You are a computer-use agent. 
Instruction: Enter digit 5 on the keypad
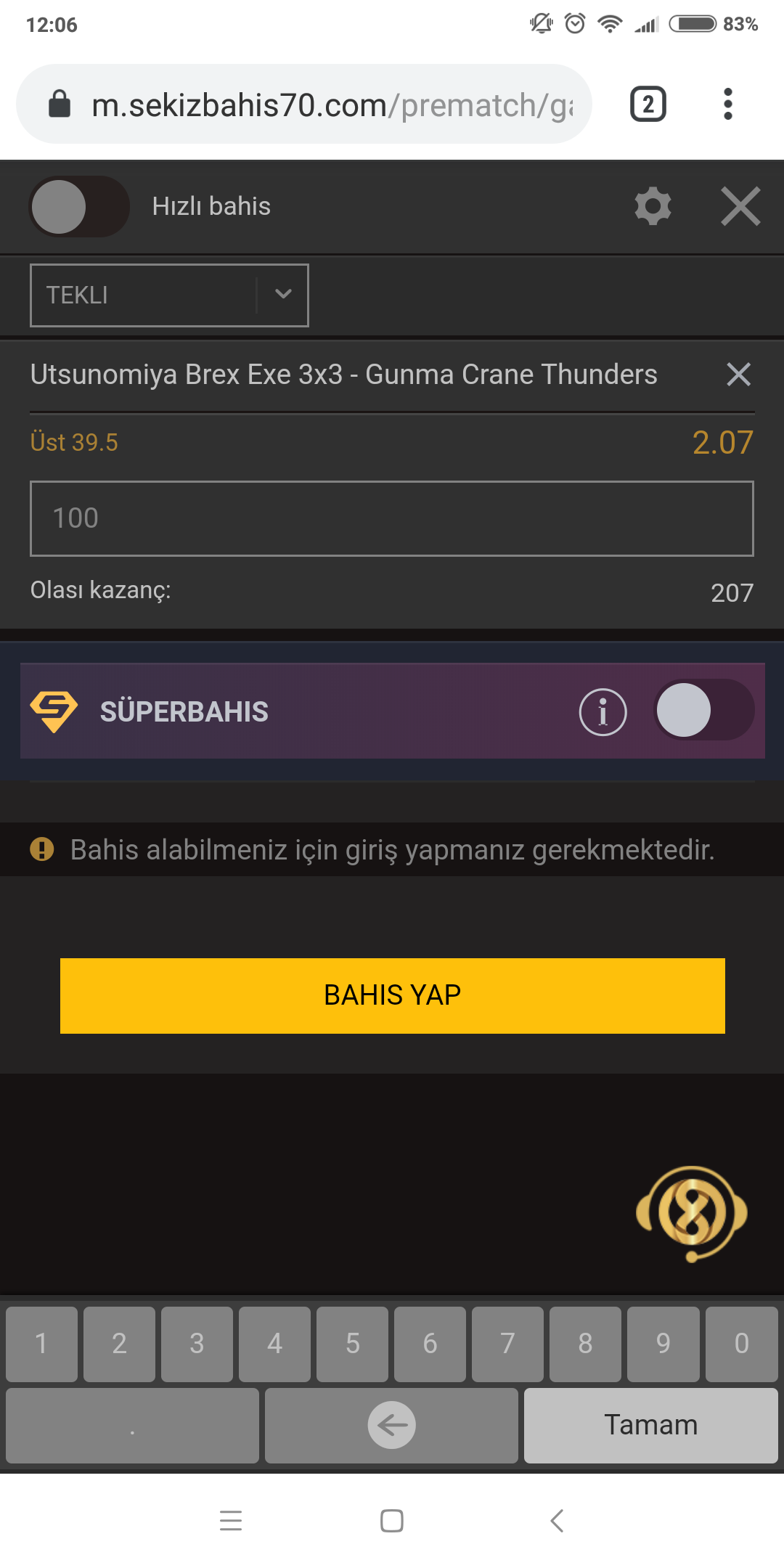tap(353, 1344)
